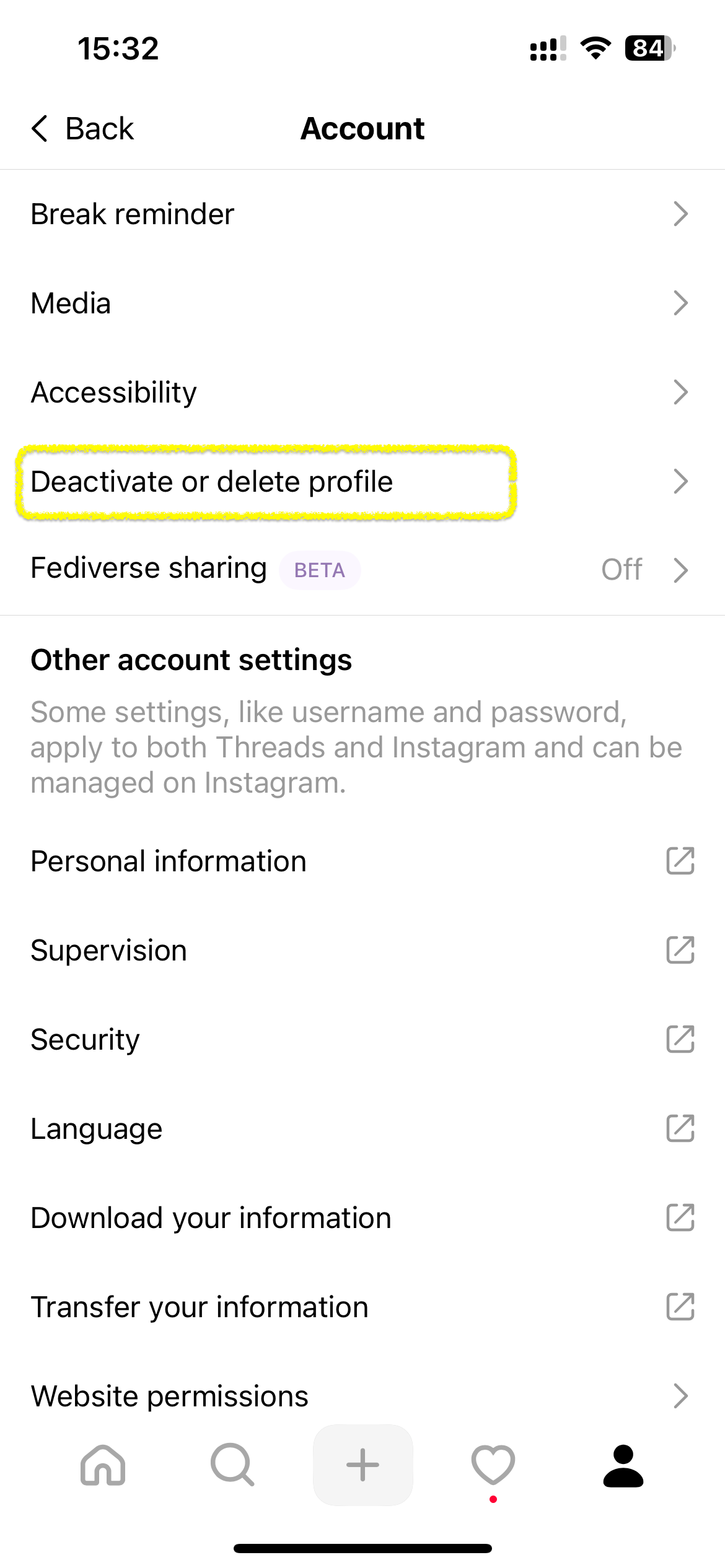Open Website permissions
Viewport: 725px width, 1568px height.
[362, 1396]
